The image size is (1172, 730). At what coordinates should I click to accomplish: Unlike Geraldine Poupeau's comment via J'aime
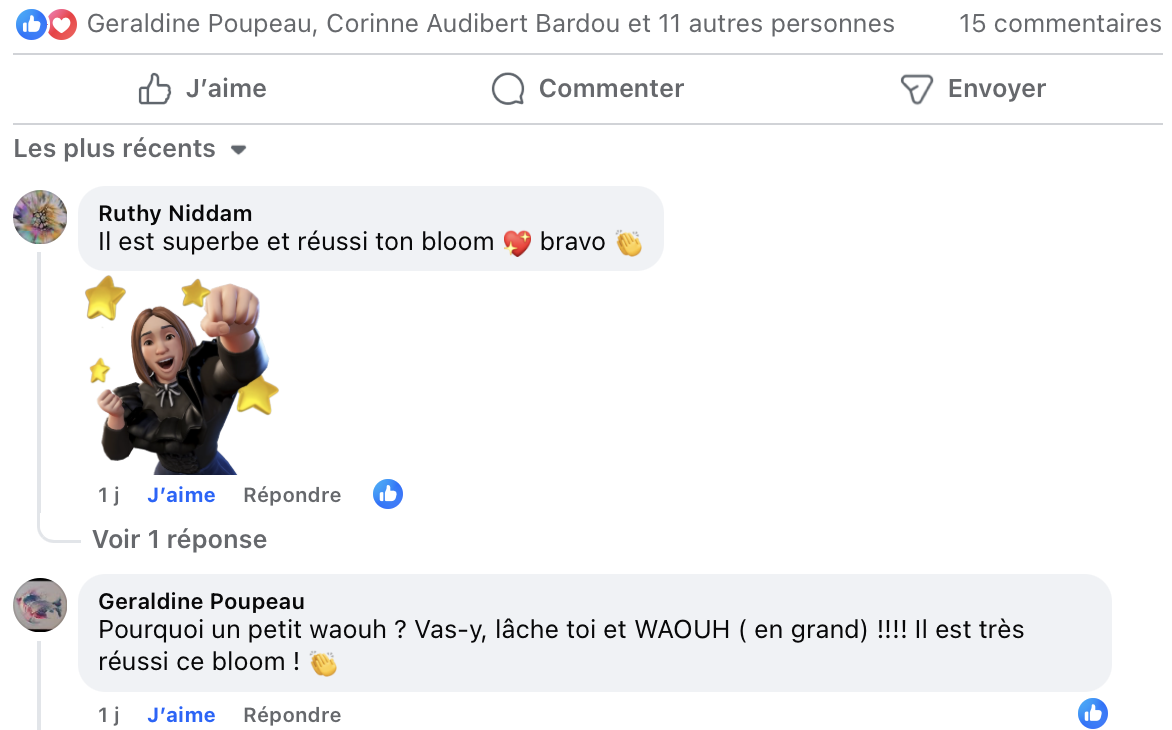click(x=181, y=715)
